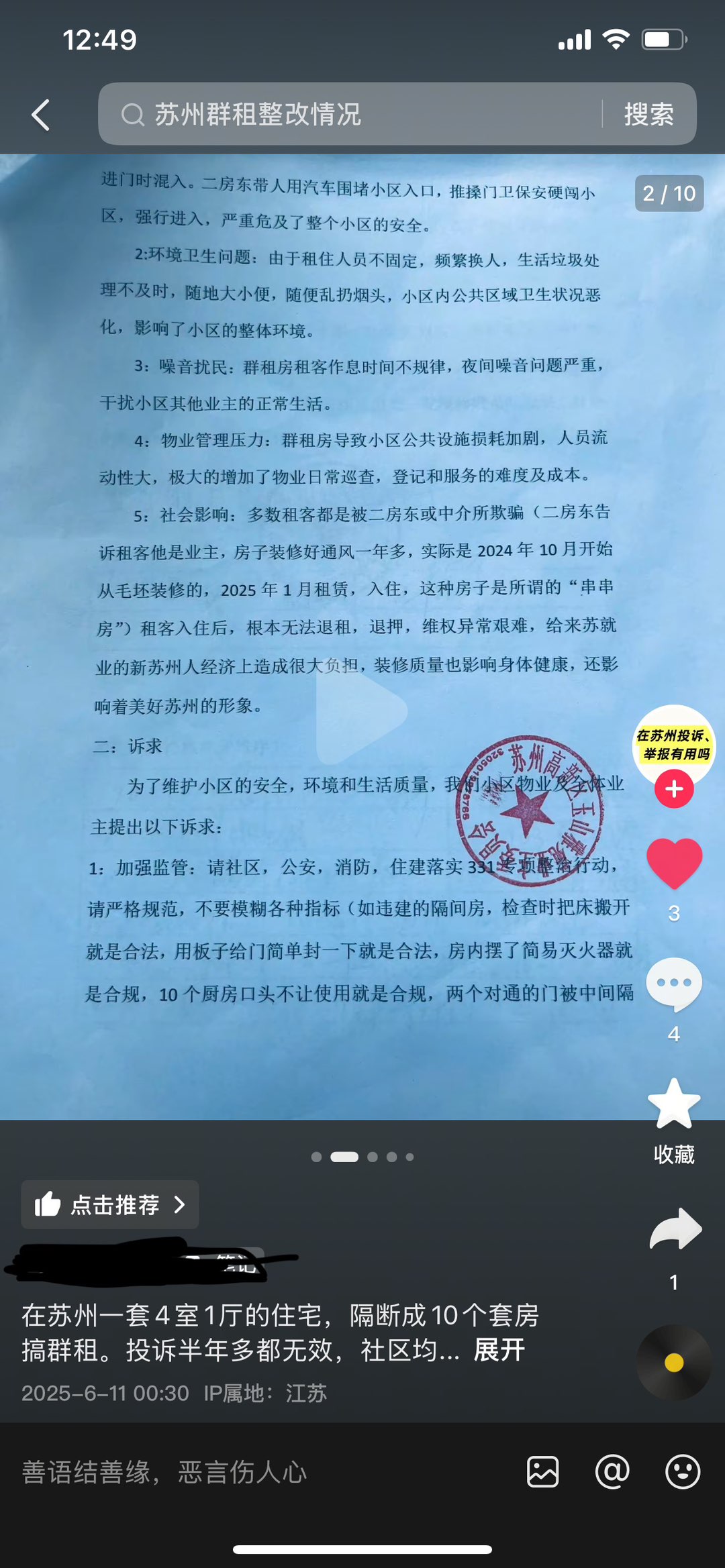Follow the author with the red plus
The height and width of the screenshot is (1568, 725).
click(x=674, y=789)
